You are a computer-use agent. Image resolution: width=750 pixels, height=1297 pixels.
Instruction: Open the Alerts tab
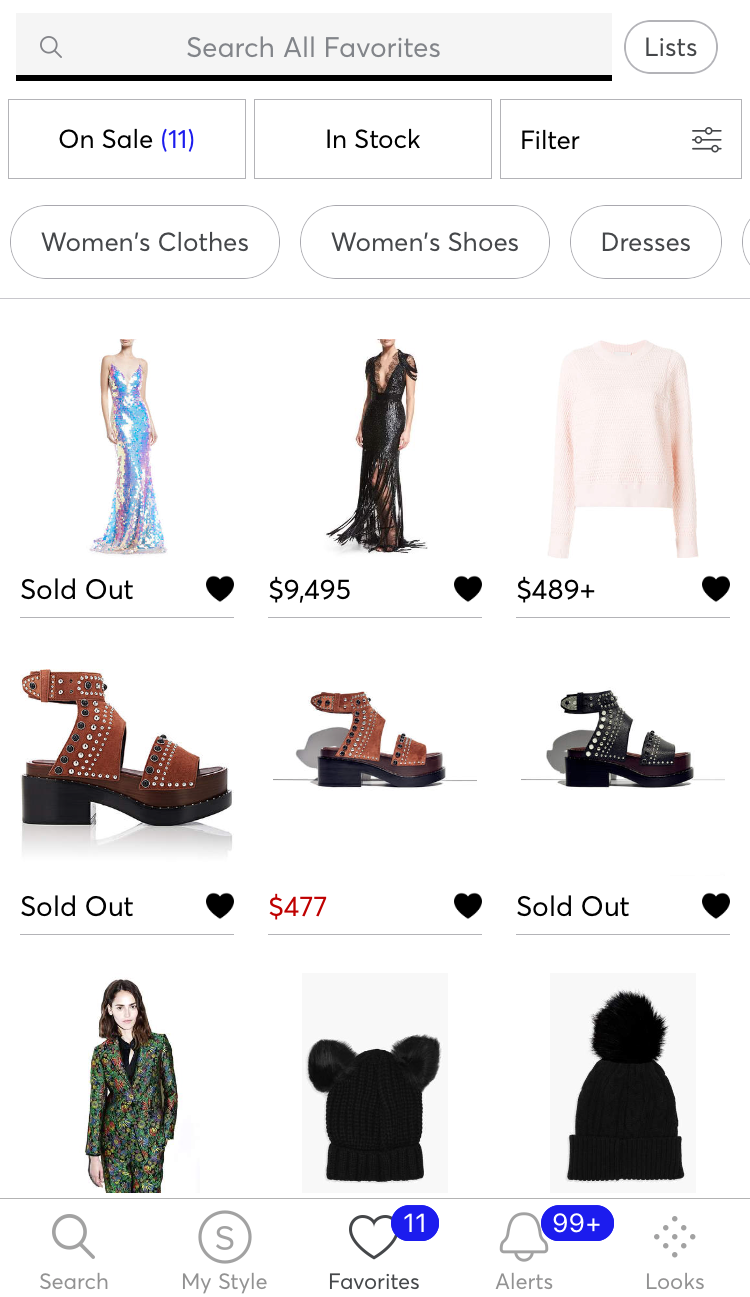(524, 1251)
